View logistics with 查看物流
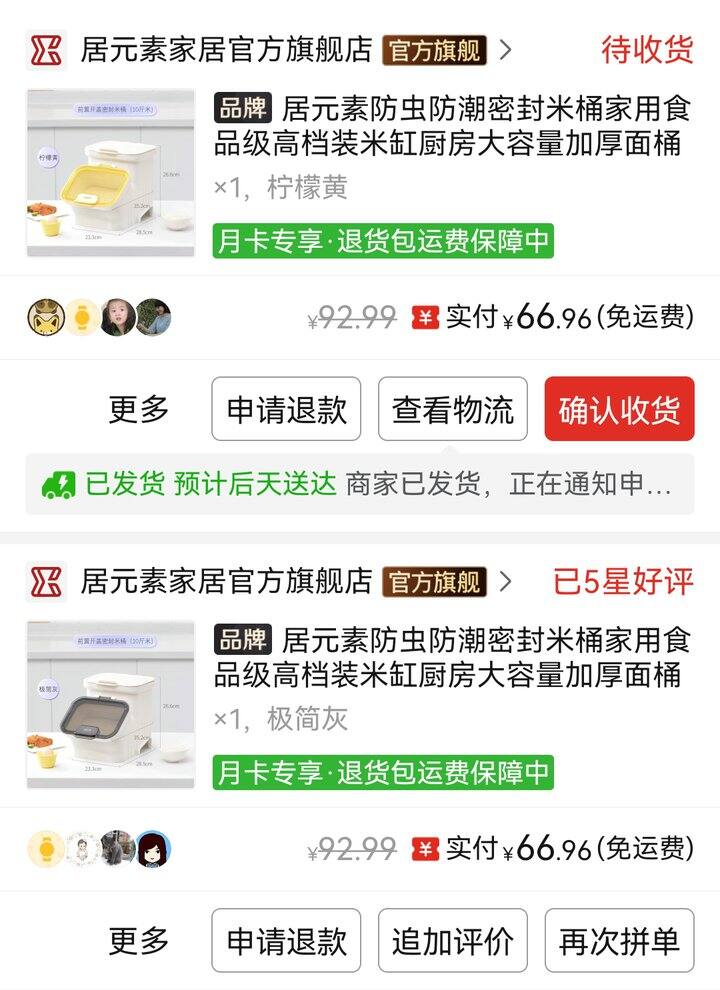Screen dimensions: 720x990 (452, 409)
